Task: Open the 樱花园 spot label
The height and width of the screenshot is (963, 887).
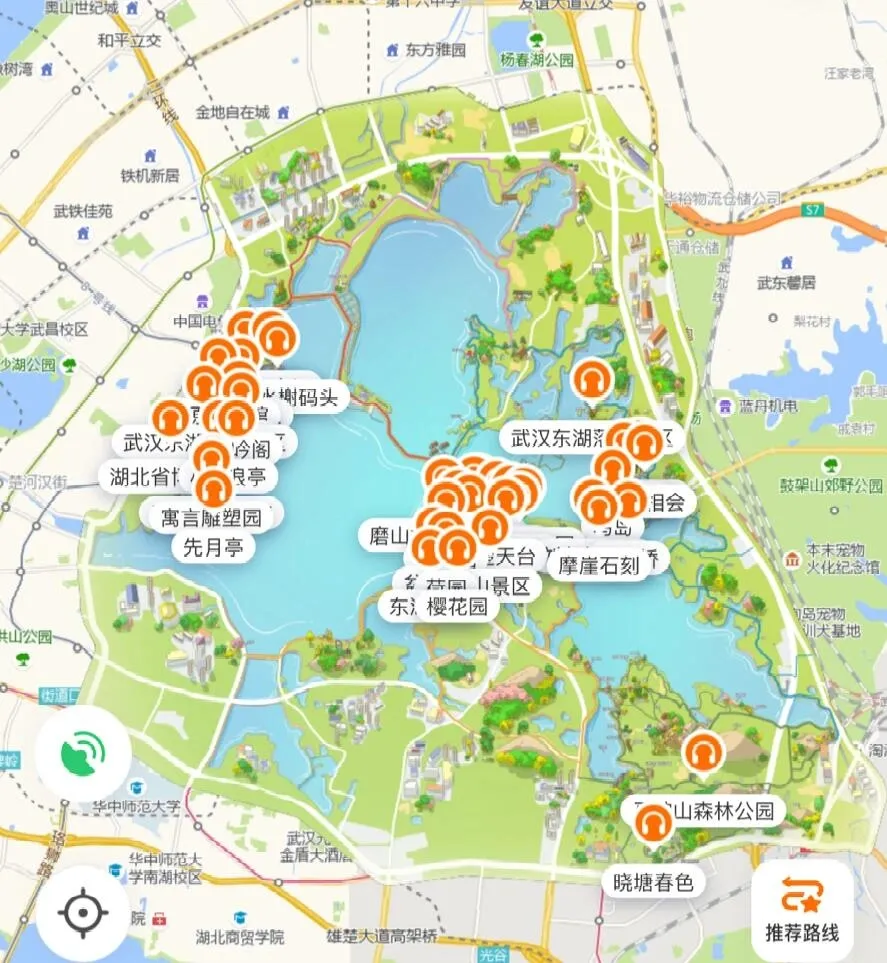Action: coord(457,606)
